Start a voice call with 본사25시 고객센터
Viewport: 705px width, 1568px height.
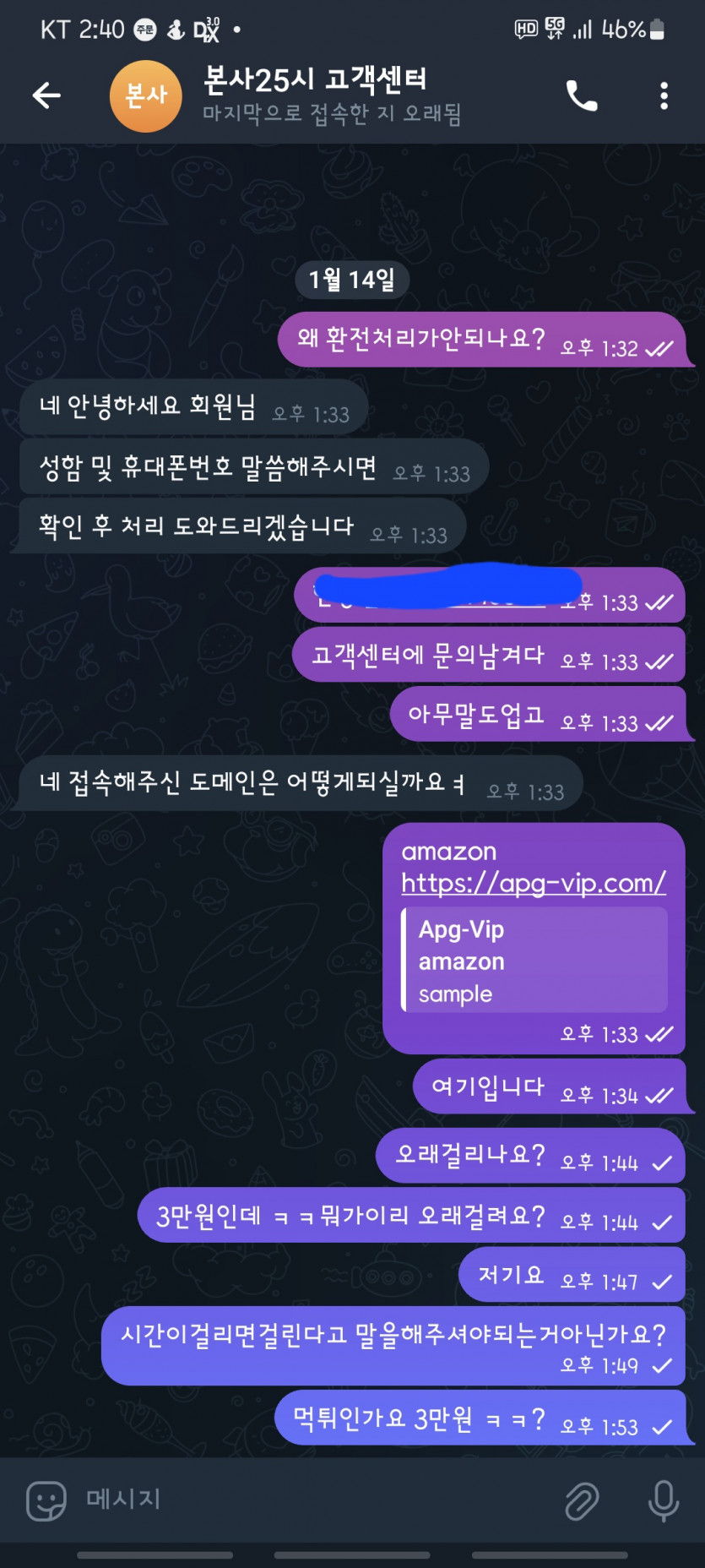pos(582,96)
